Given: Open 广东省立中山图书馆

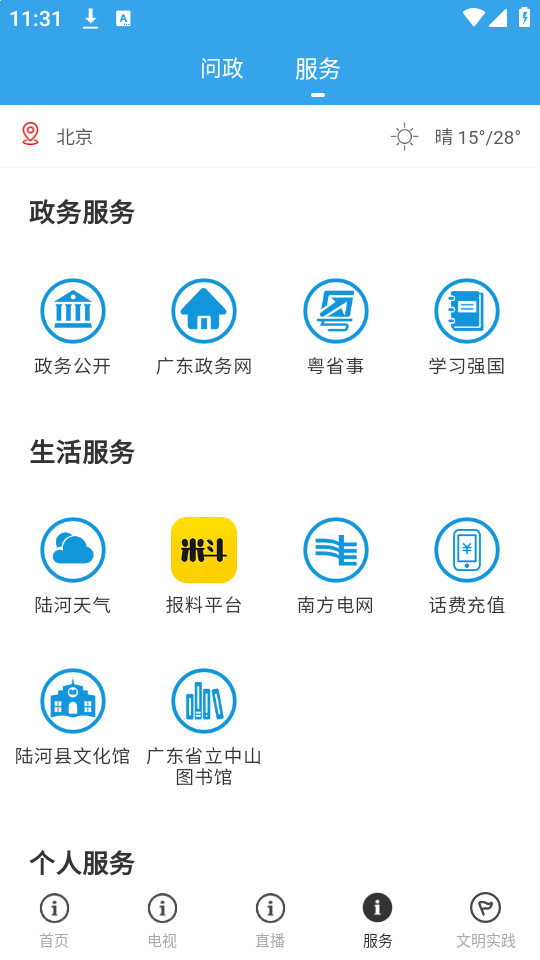Looking at the screenshot, I should pos(204,728).
